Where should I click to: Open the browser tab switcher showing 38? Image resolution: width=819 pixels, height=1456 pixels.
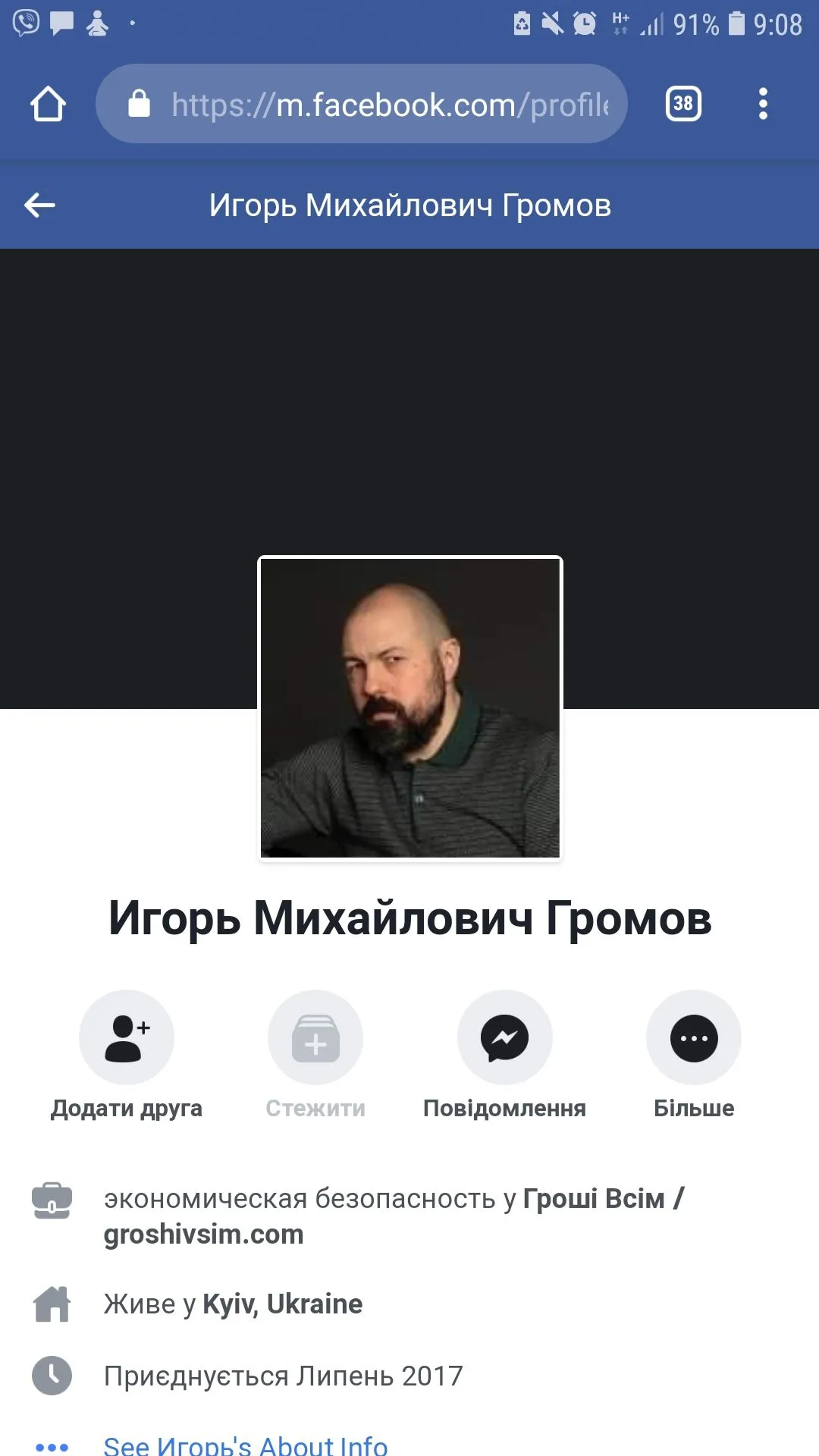point(683,104)
